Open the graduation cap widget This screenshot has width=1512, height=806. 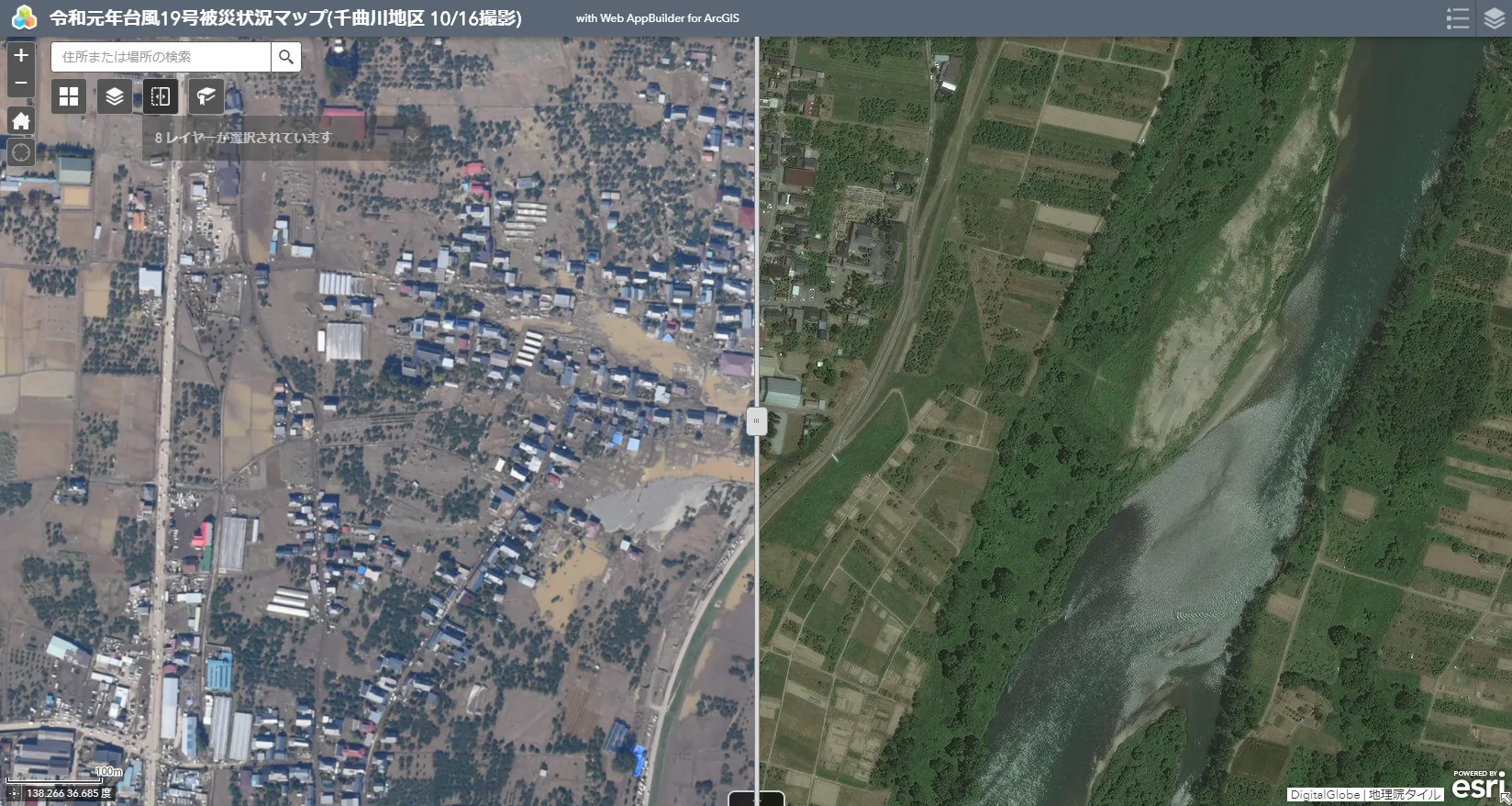click(x=206, y=96)
